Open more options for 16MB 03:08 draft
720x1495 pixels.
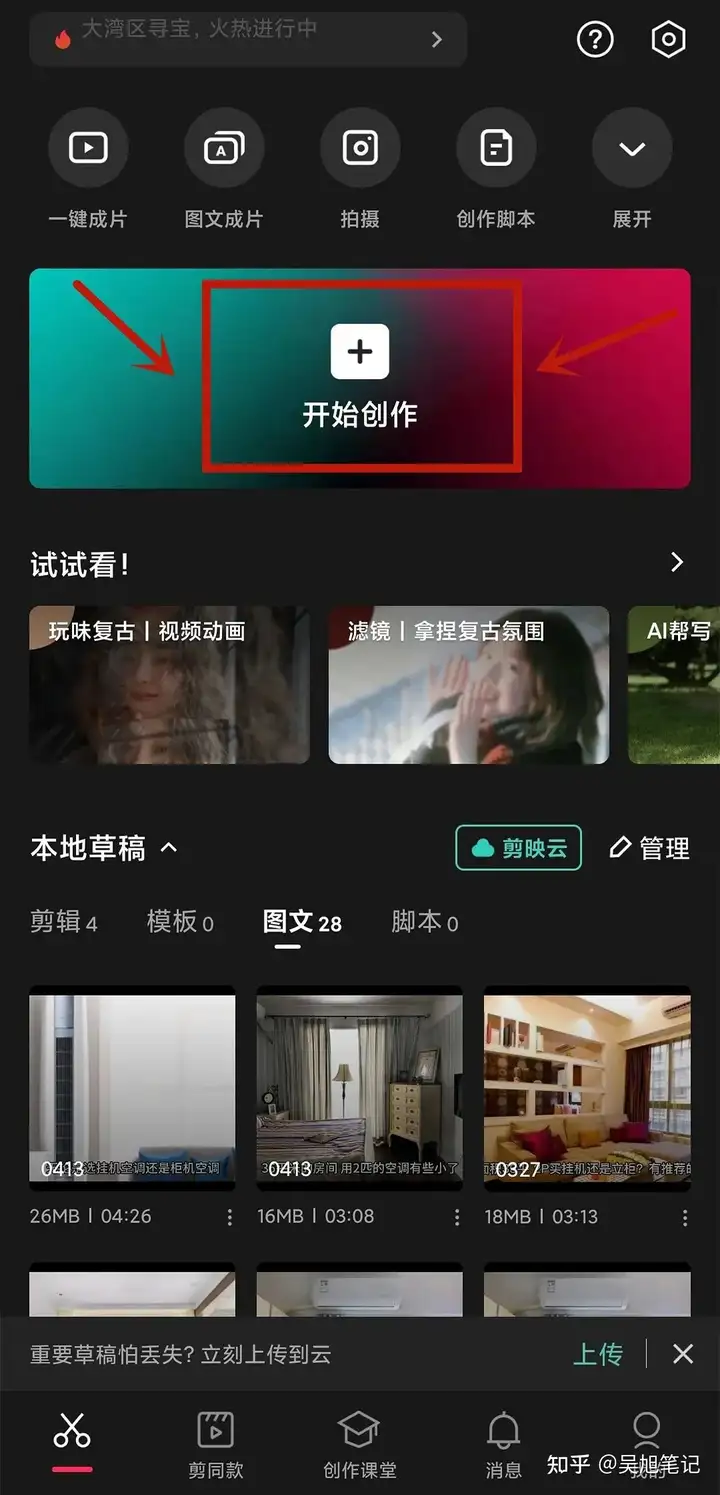pos(457,1217)
